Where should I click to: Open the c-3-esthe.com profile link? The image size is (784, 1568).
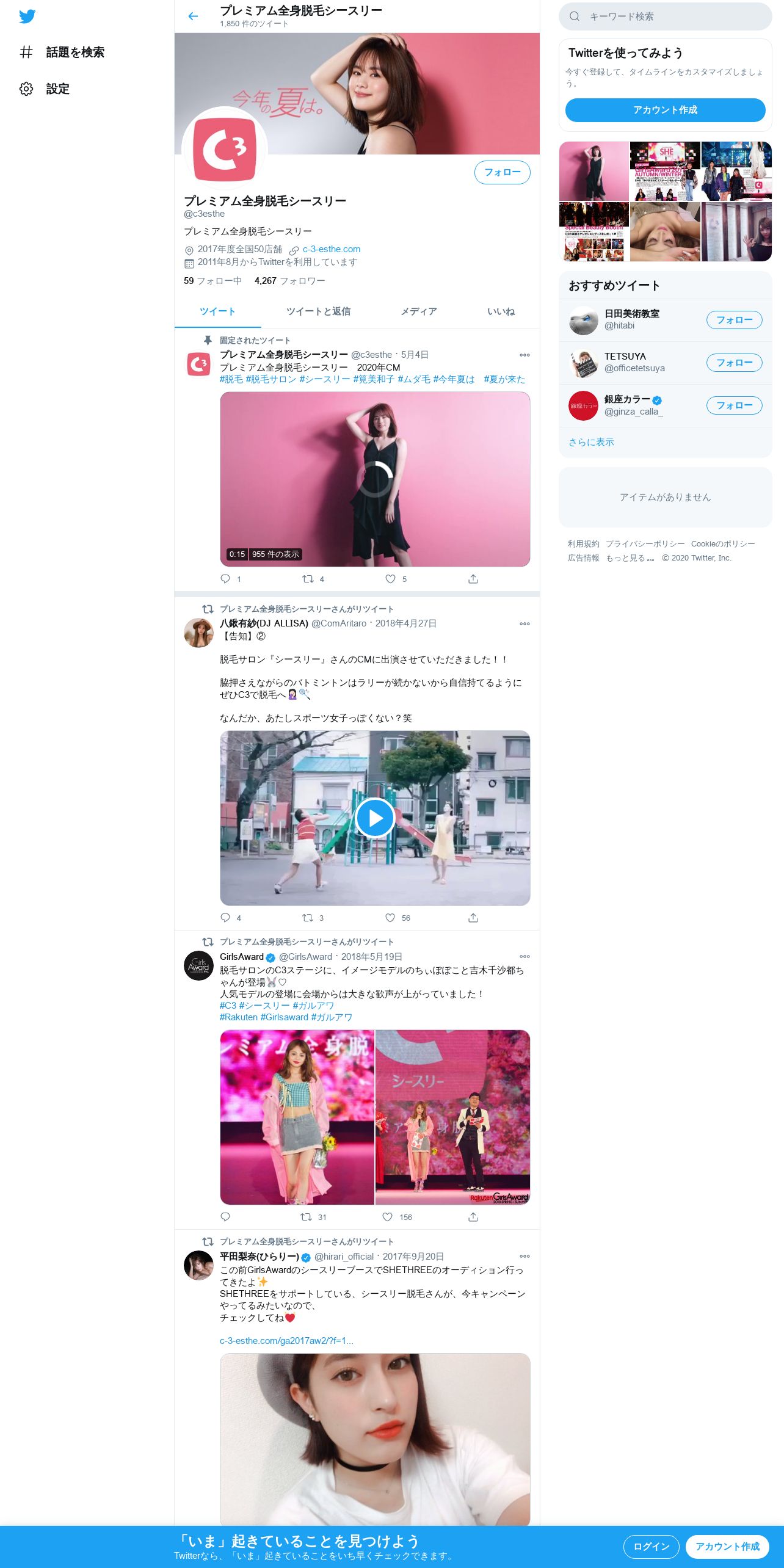click(x=331, y=249)
